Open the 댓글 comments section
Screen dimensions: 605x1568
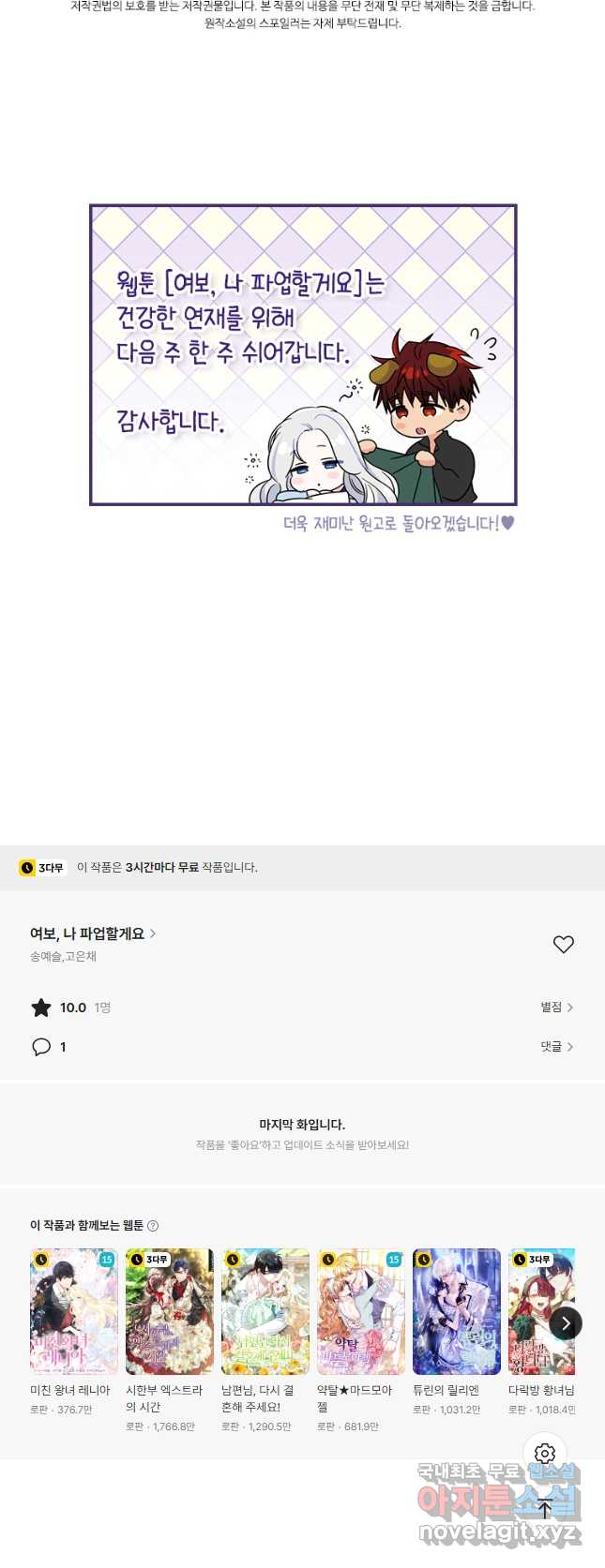(x=556, y=1046)
